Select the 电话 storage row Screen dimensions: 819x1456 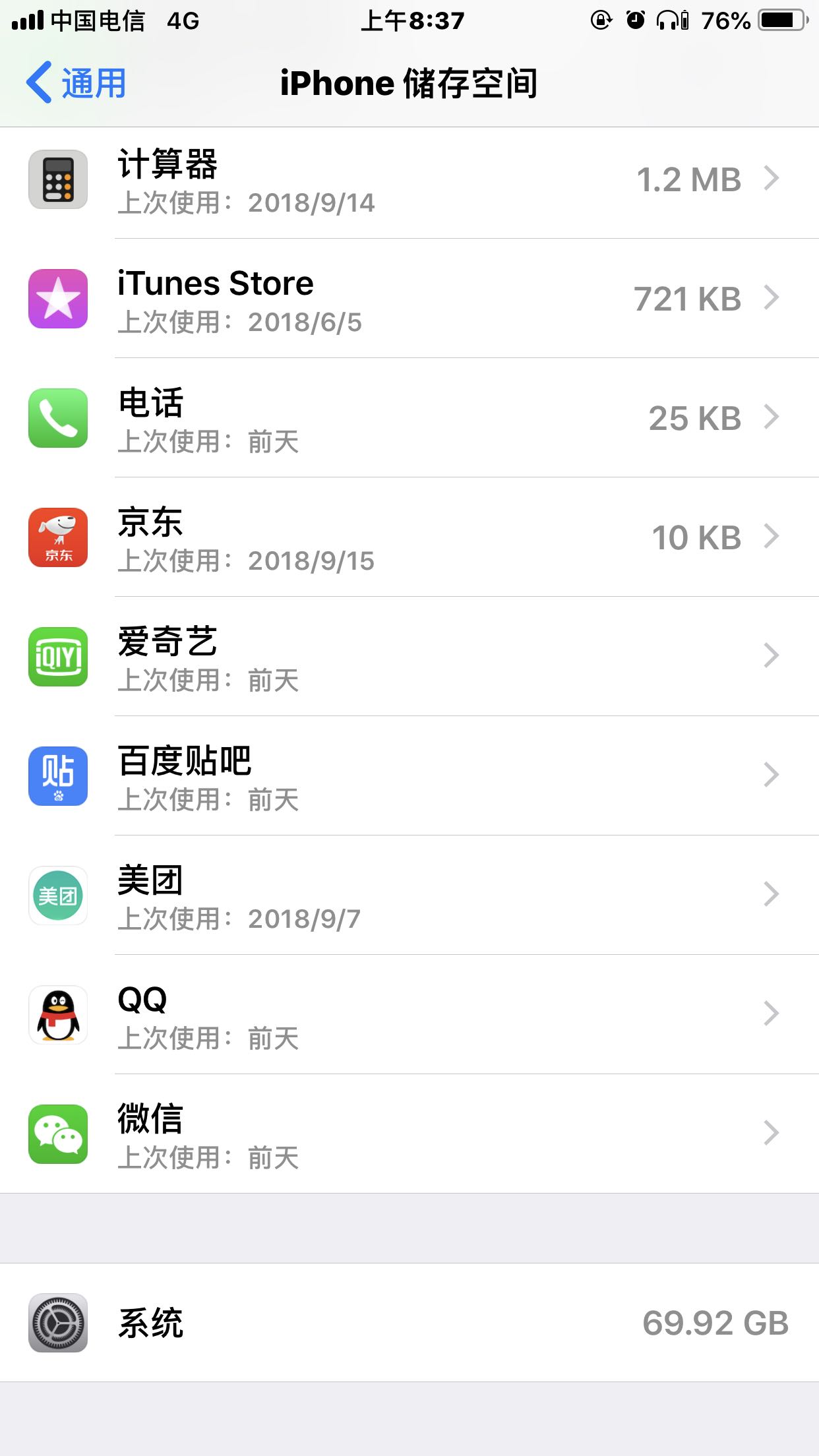tap(409, 418)
